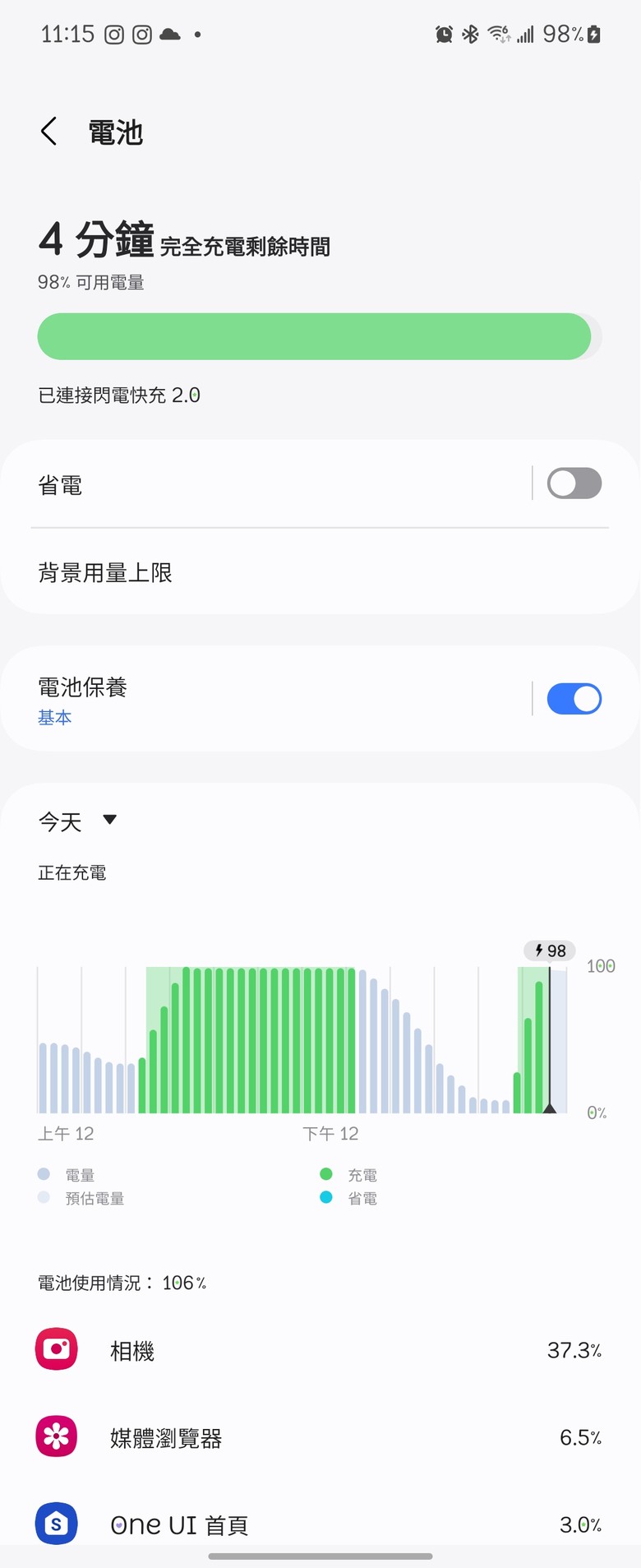The width and height of the screenshot is (641, 1568).
Task: Tap the green battery level bar
Action: 315,336
